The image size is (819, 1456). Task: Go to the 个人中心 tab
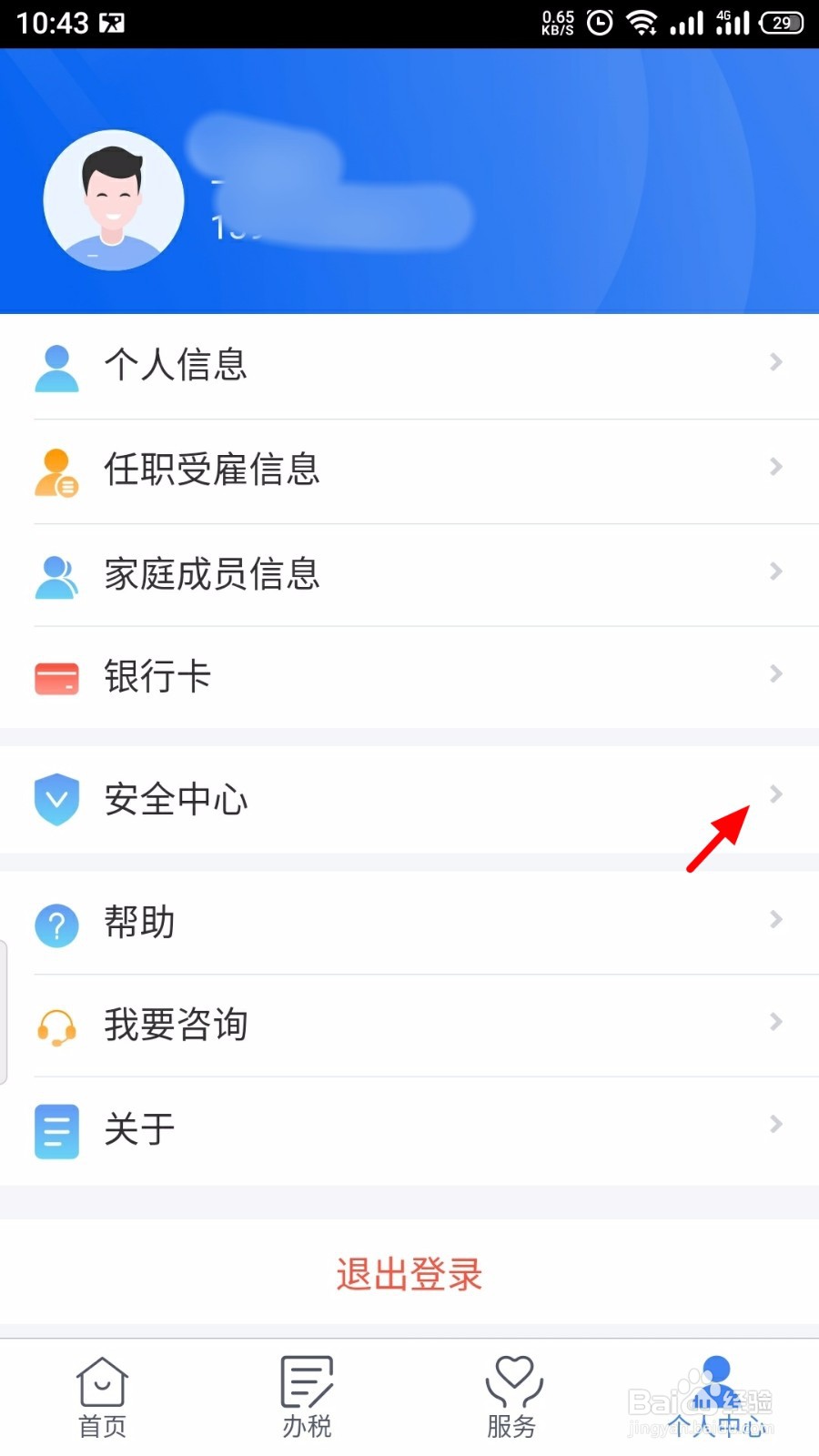[x=717, y=1392]
